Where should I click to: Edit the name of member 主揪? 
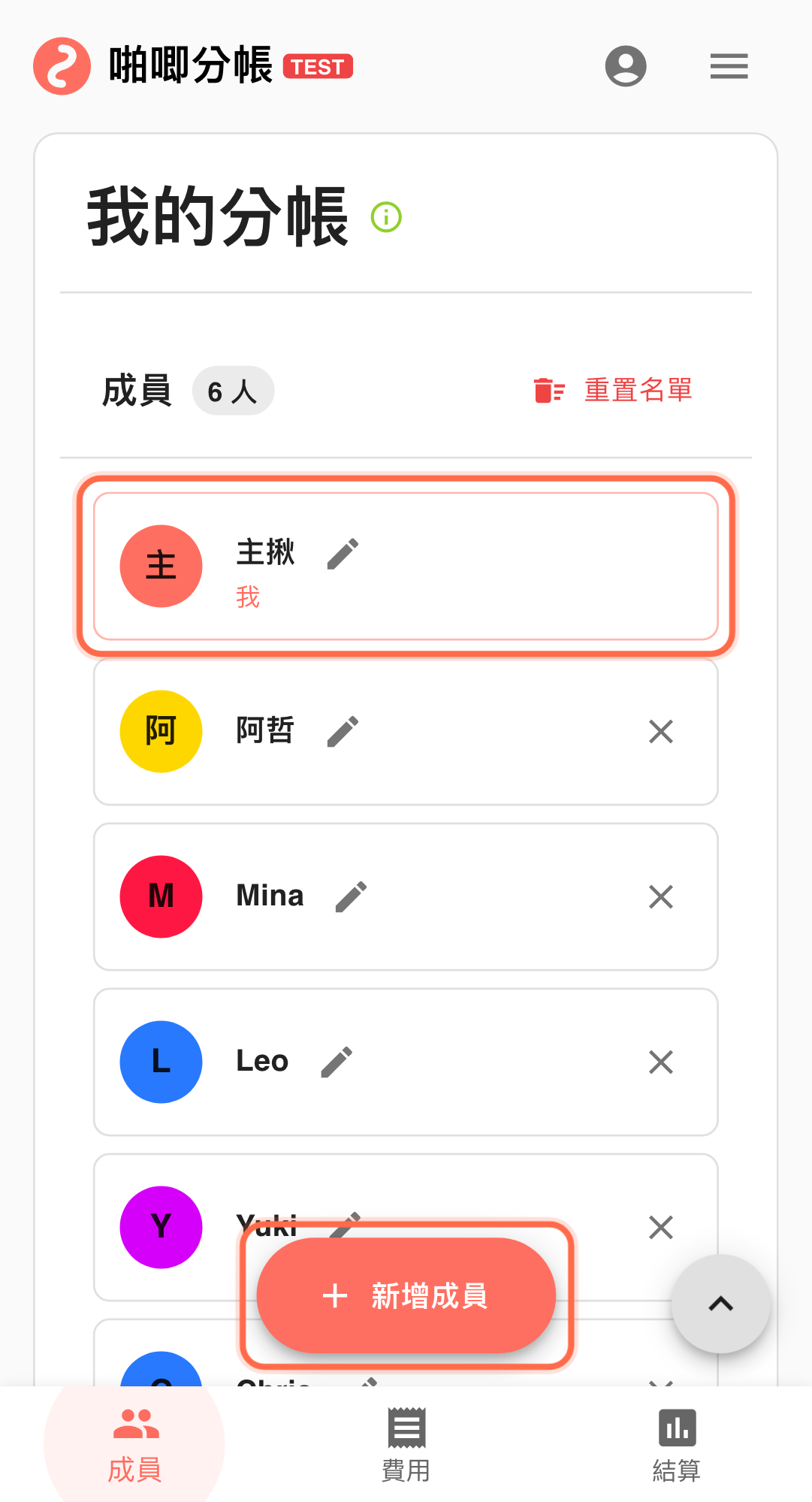tap(343, 554)
